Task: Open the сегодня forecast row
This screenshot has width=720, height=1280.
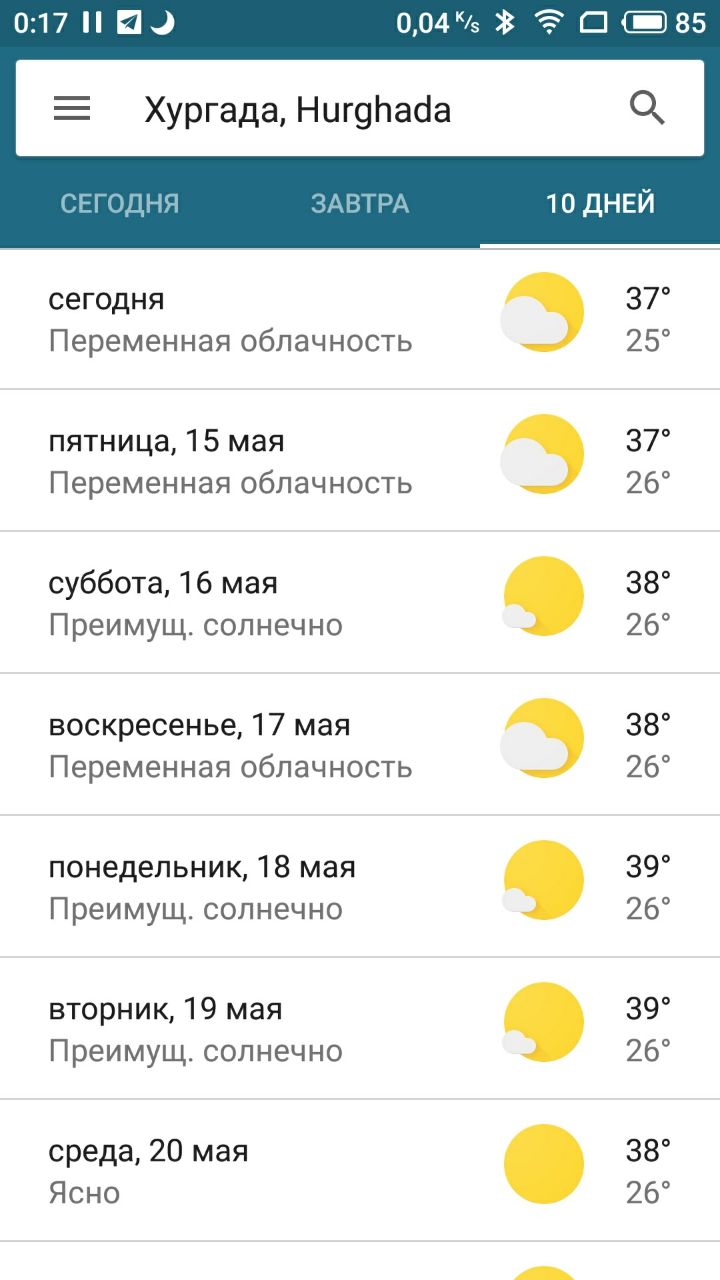Action: (x=360, y=319)
